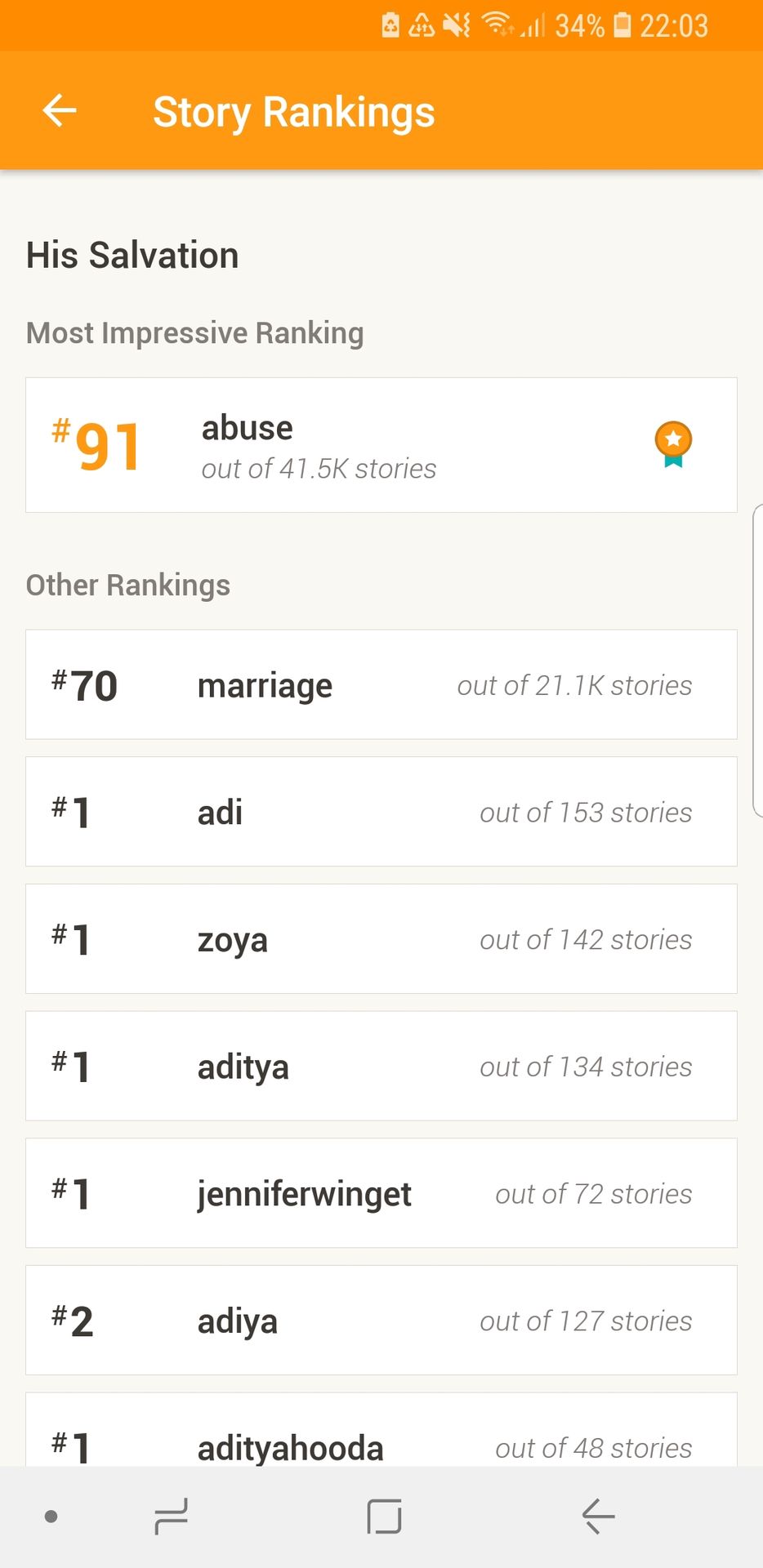Viewport: 763px width, 1568px height.
Task: Select the adiya ranking row
Action: tap(381, 1321)
